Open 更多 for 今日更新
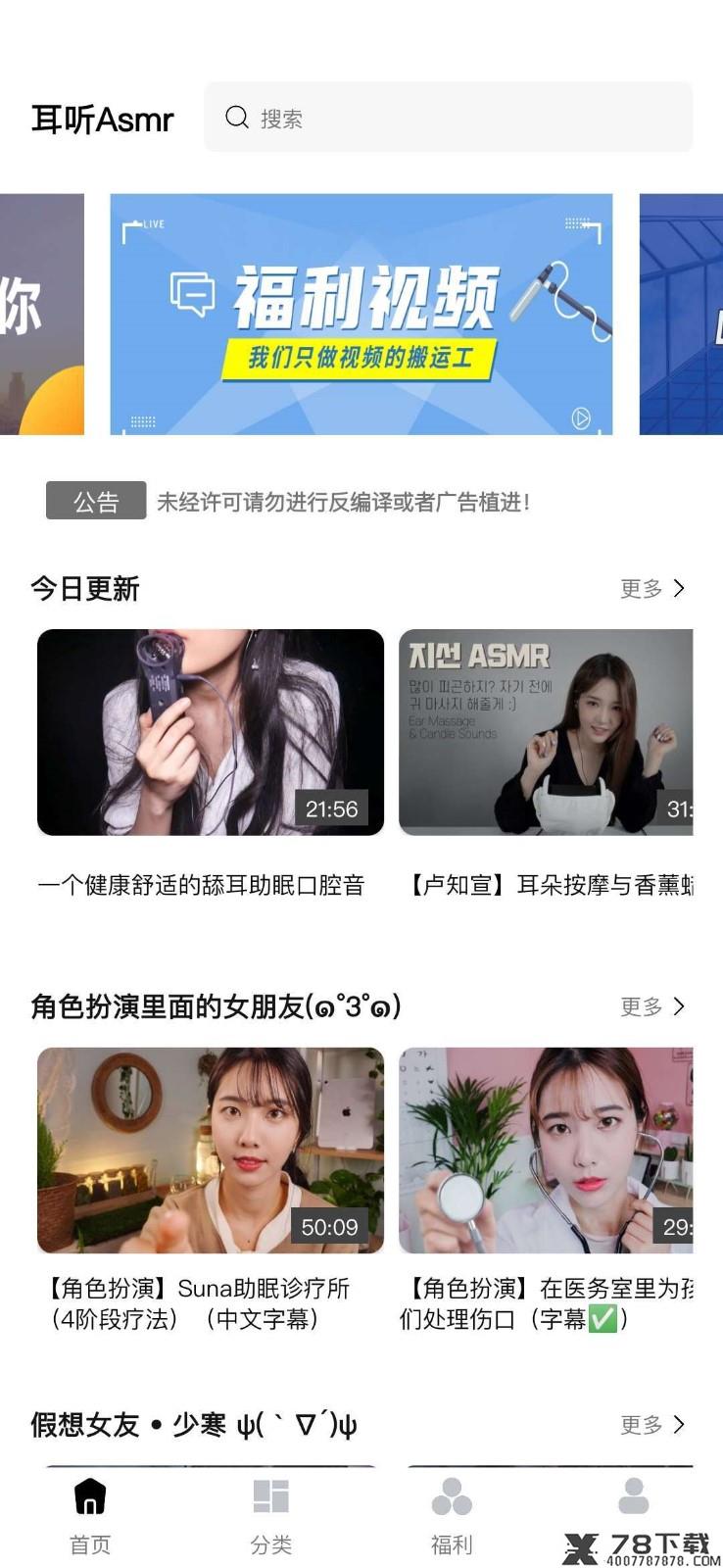The image size is (723, 1568). [652, 588]
